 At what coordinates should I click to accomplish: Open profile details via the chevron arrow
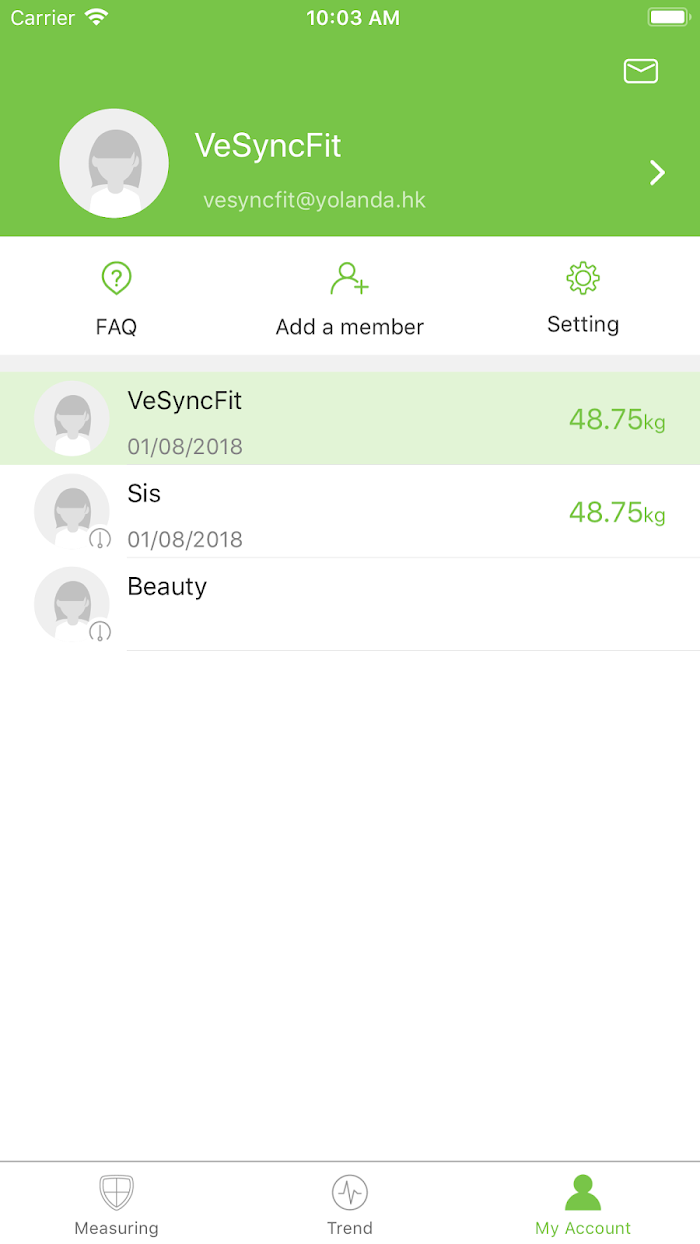(x=657, y=173)
